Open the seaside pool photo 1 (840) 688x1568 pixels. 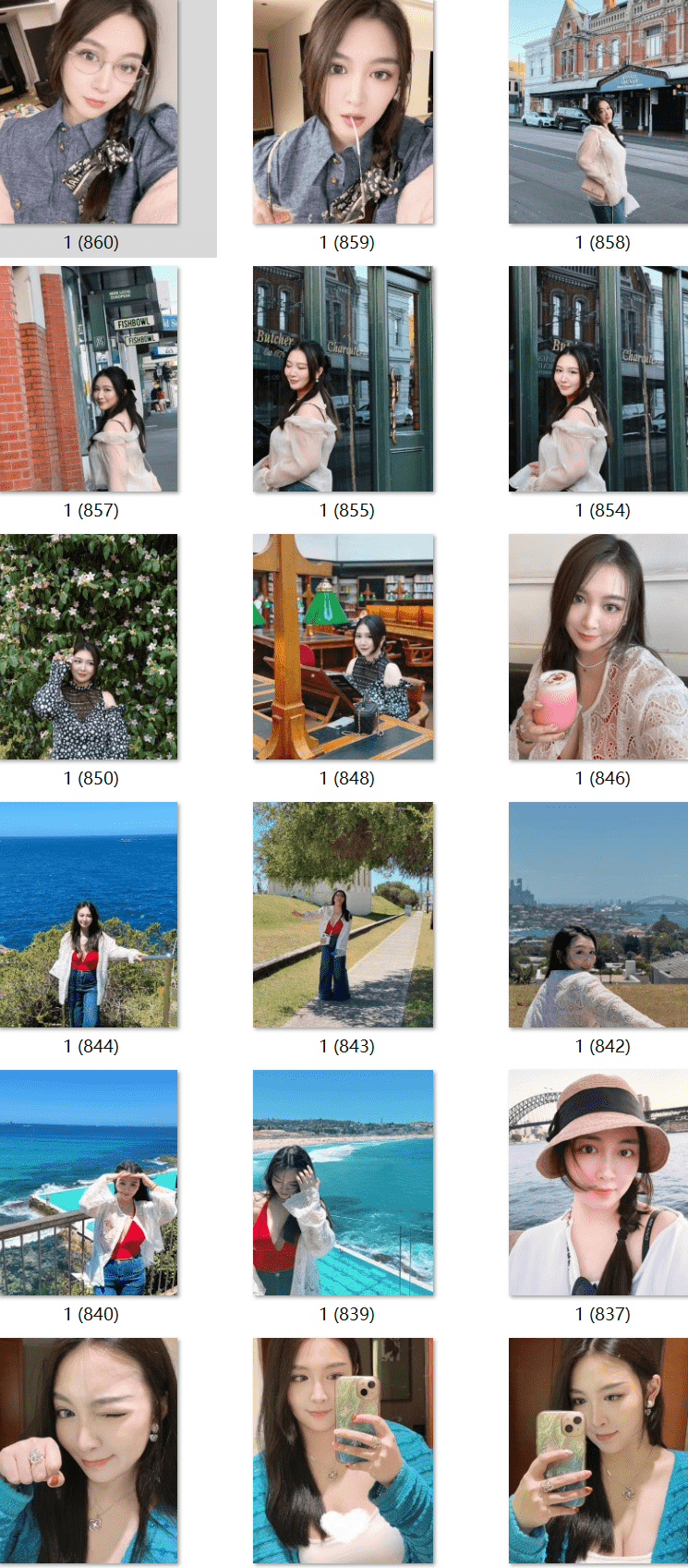click(x=89, y=1183)
